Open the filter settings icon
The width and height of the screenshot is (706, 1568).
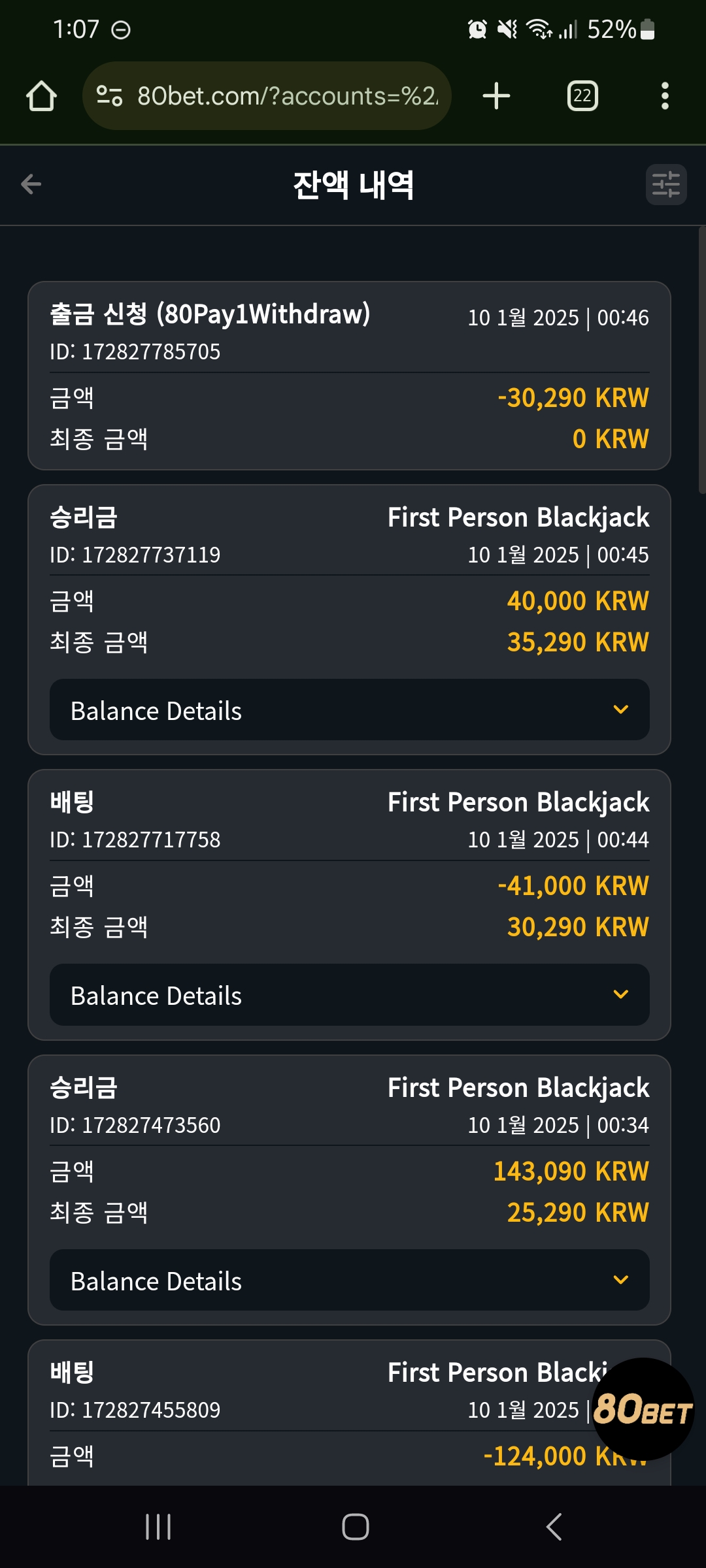[666, 184]
